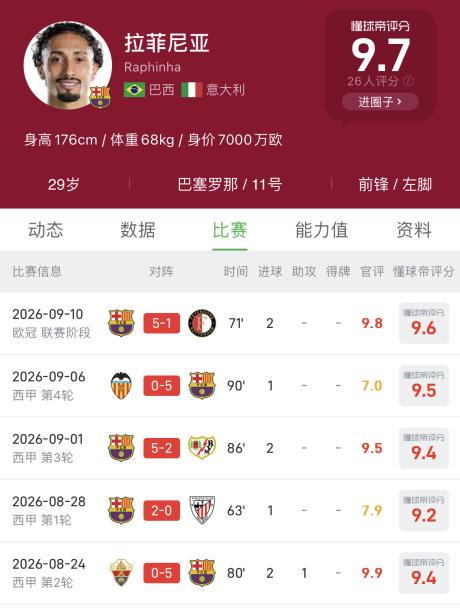Open the 能力值 tab

coord(322,230)
